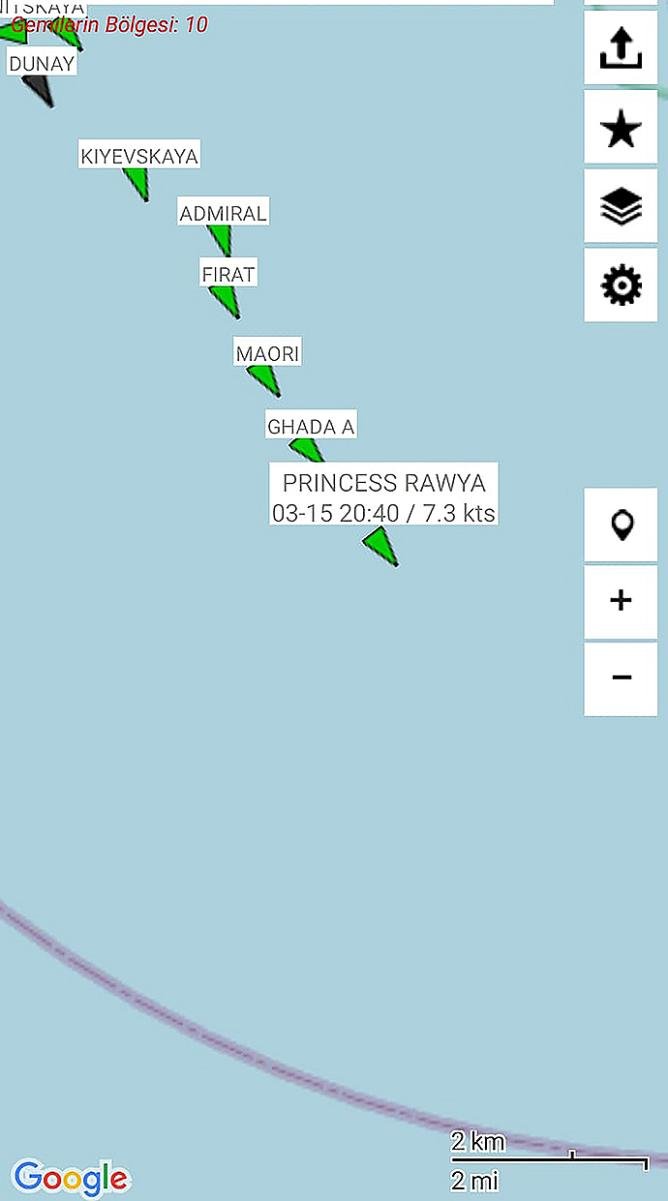Zoom in on the map
Viewport: 668px width, 1201px height.
tap(621, 601)
